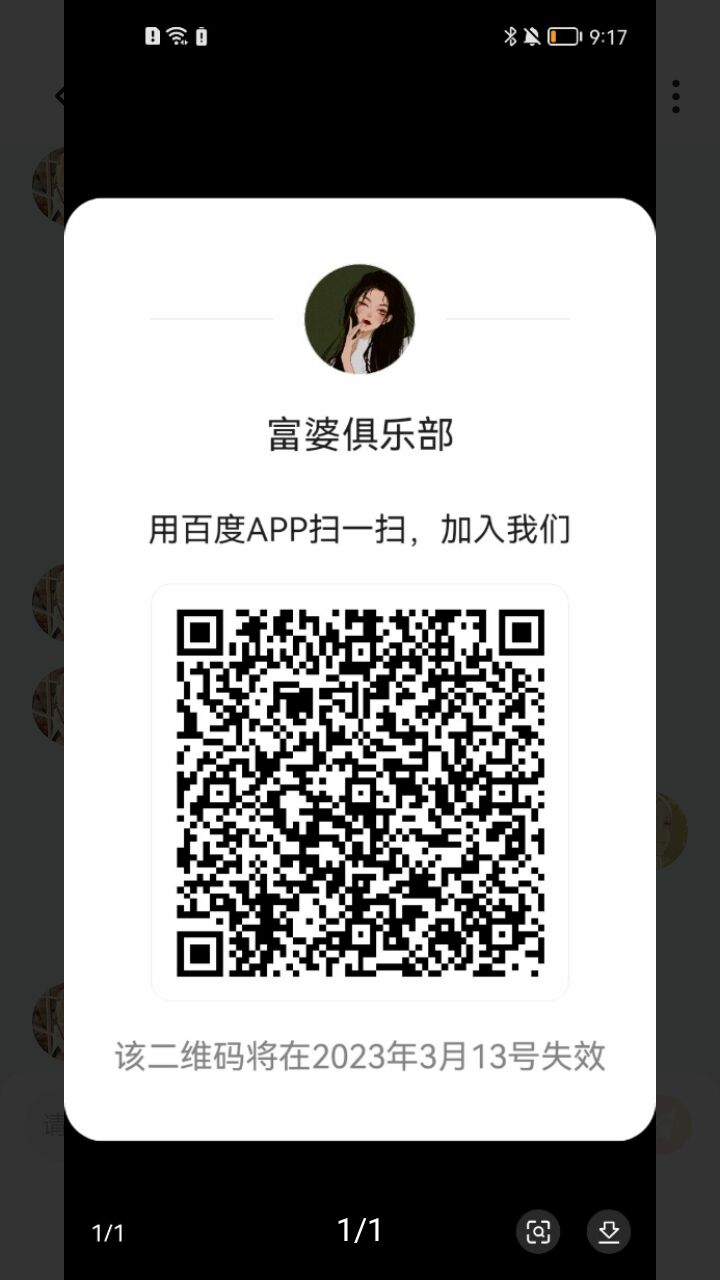Tap the scan-image icon next to download
This screenshot has height=1280, width=720.
tap(538, 1231)
